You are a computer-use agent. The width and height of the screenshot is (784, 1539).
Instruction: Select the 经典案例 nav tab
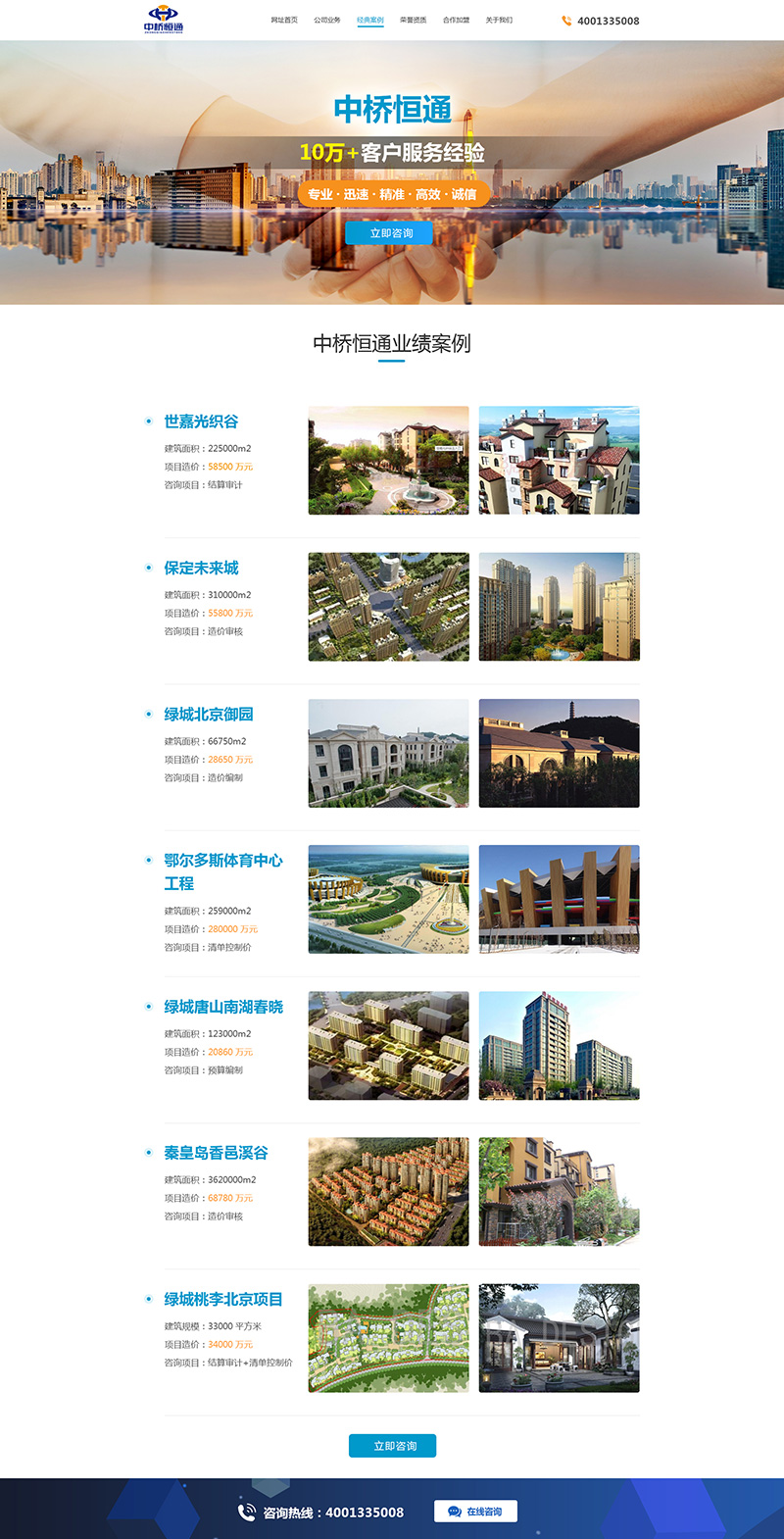pos(370,20)
